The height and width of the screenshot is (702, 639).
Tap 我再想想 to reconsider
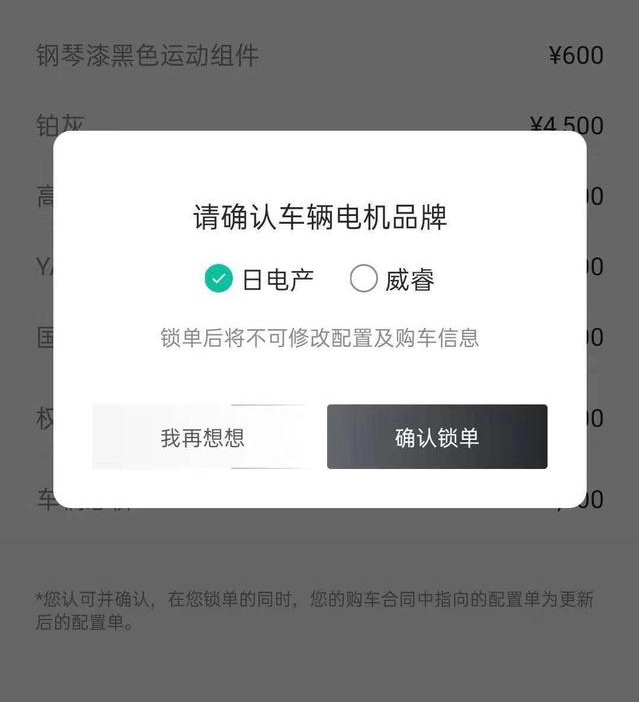202,437
